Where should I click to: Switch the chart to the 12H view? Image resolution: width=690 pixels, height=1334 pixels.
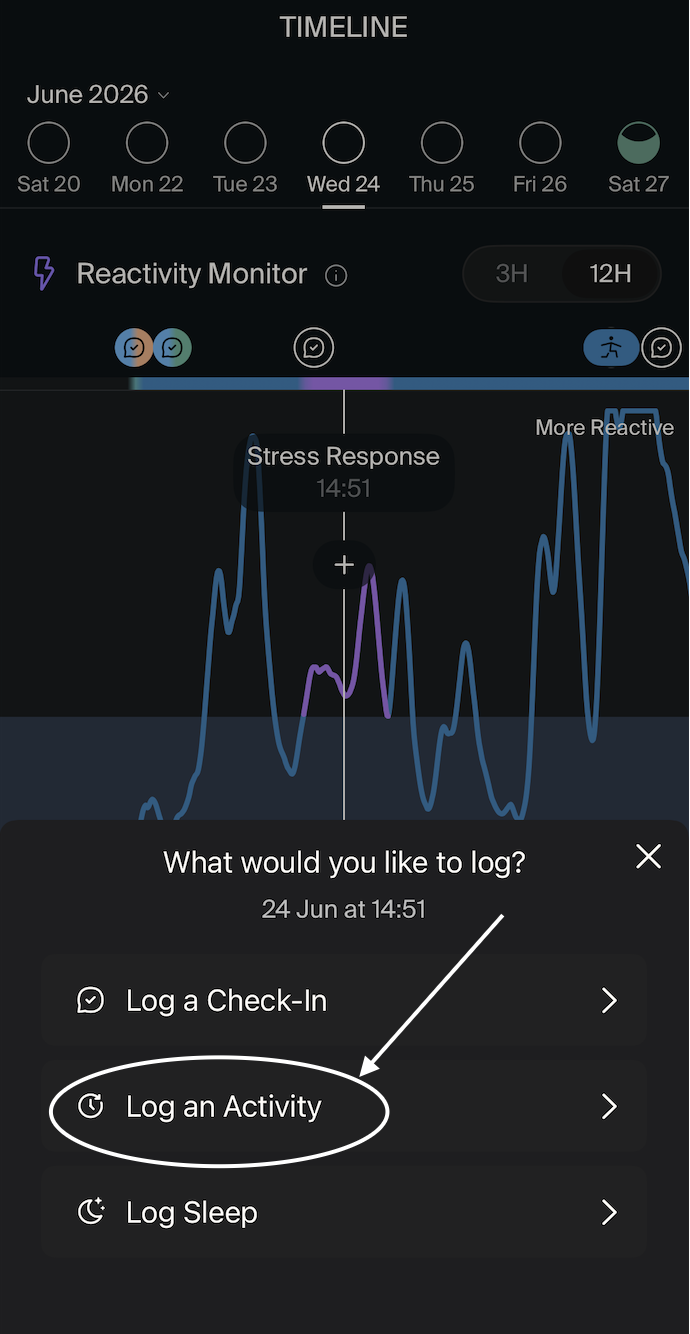tap(610, 273)
